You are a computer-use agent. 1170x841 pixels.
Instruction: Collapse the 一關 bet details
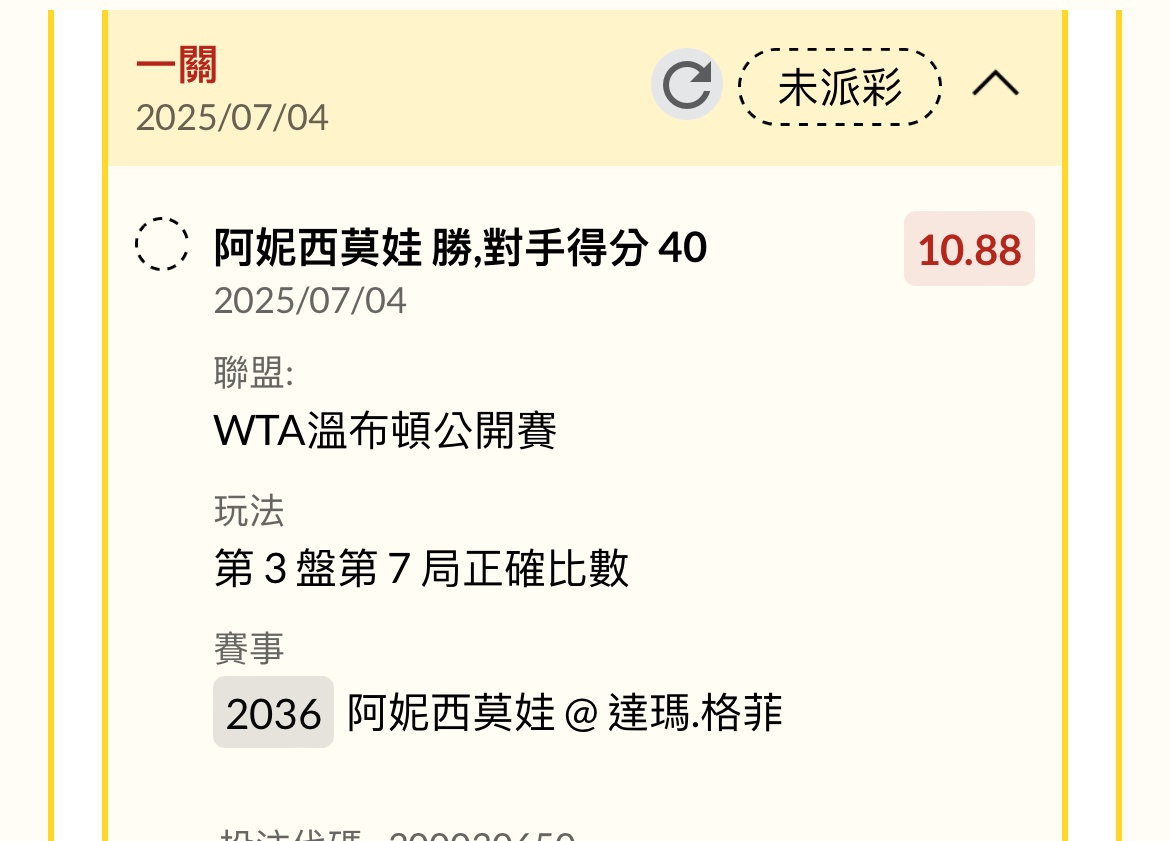[x=995, y=86]
